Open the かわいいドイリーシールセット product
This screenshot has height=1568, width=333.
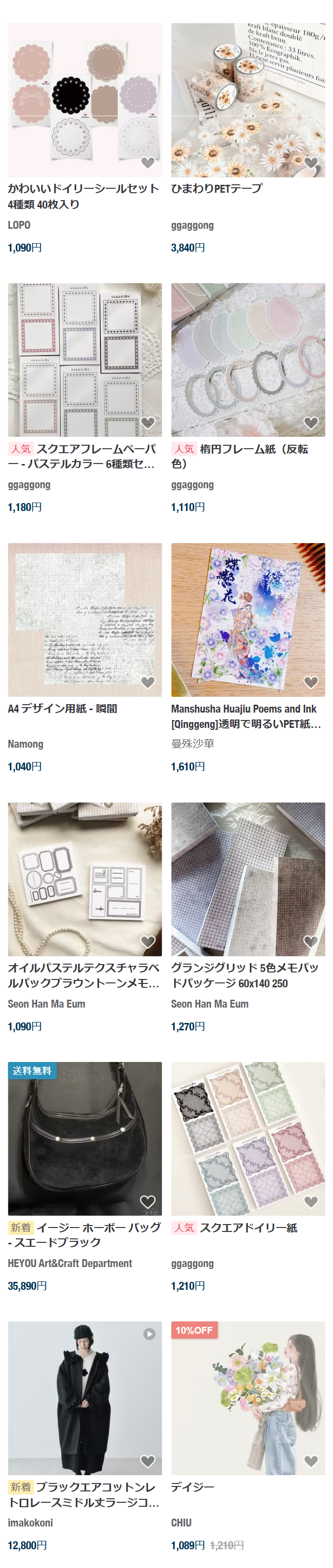tap(85, 100)
